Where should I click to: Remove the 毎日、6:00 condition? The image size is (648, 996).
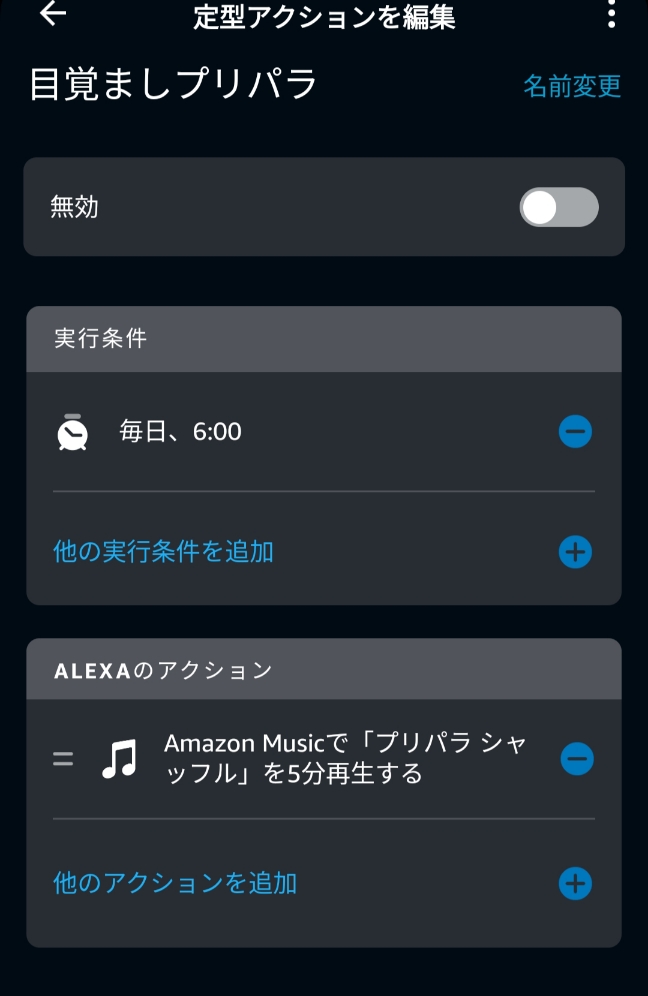point(575,432)
